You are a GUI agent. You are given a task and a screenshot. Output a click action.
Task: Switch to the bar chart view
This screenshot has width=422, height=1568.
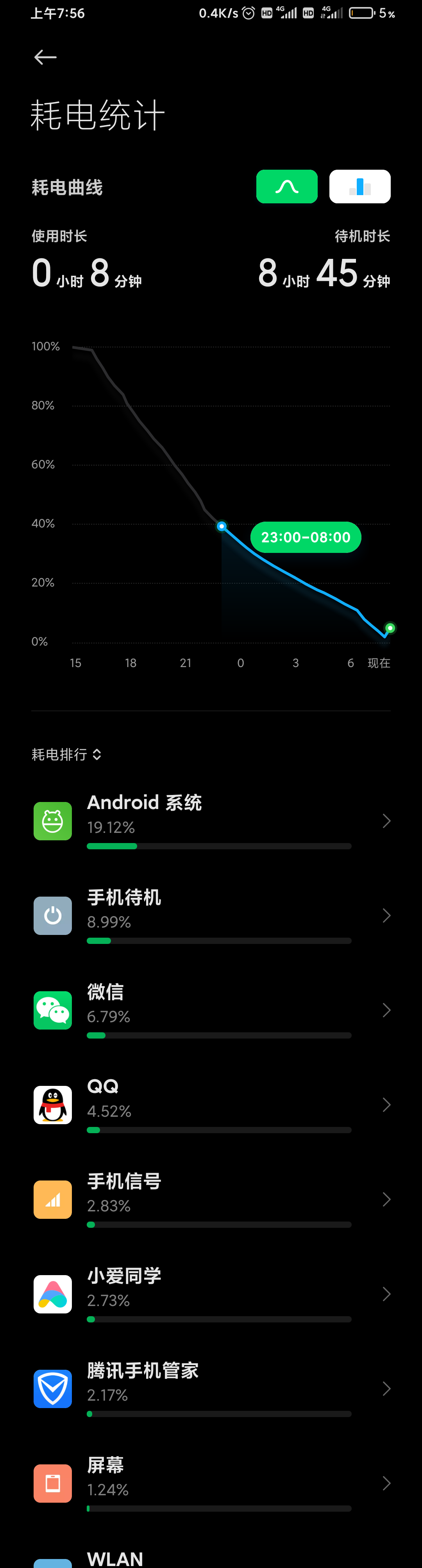click(x=359, y=186)
